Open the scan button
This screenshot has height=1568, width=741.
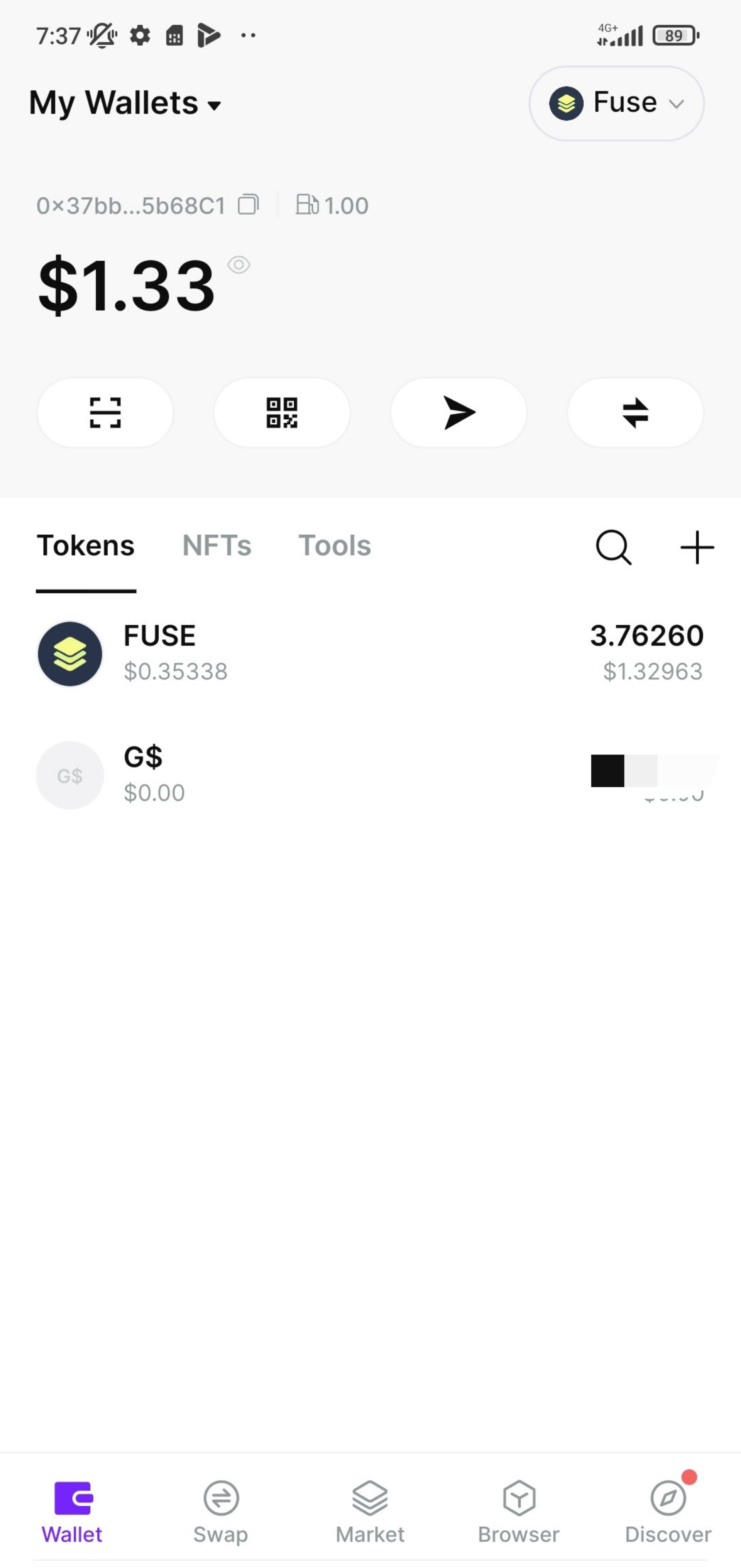tap(105, 413)
